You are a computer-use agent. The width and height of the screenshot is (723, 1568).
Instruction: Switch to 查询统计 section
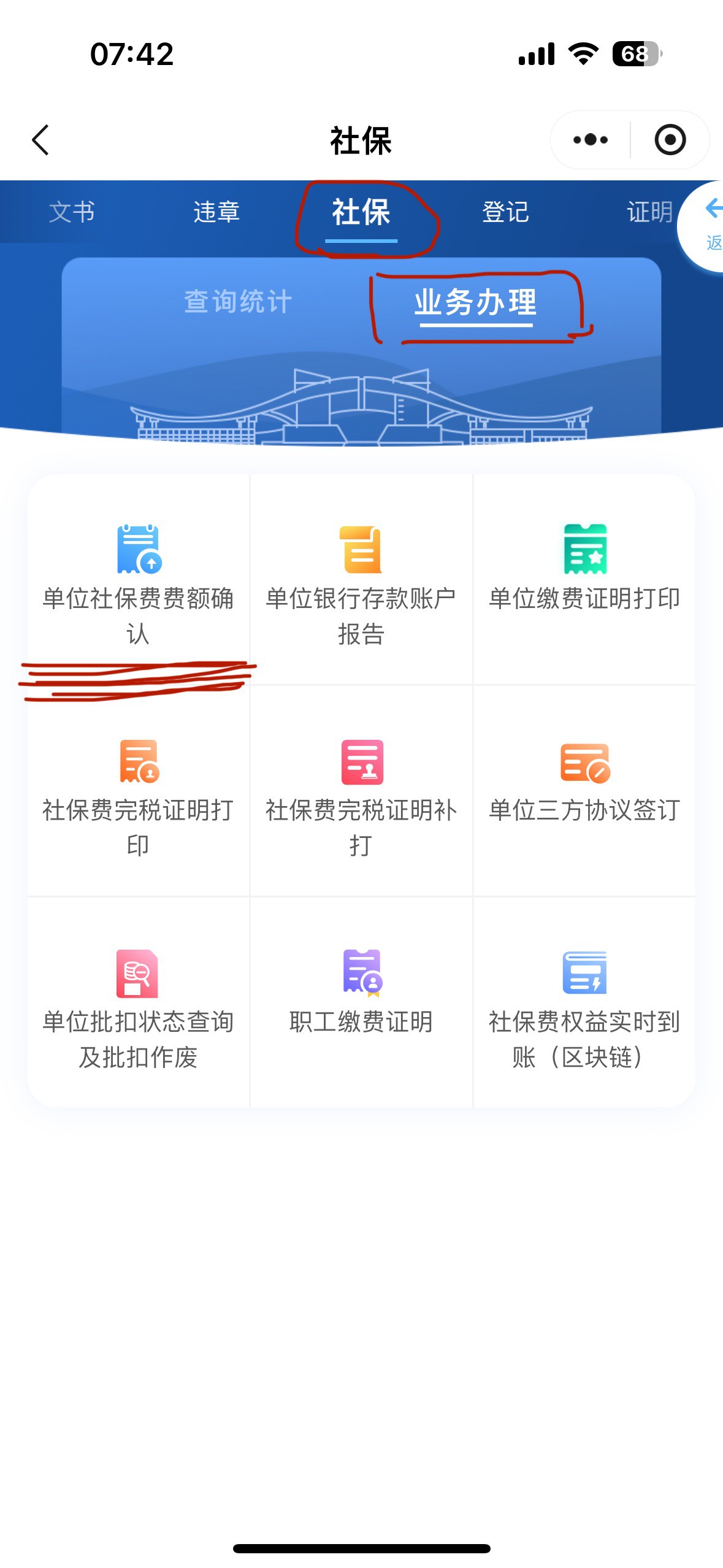tap(238, 302)
